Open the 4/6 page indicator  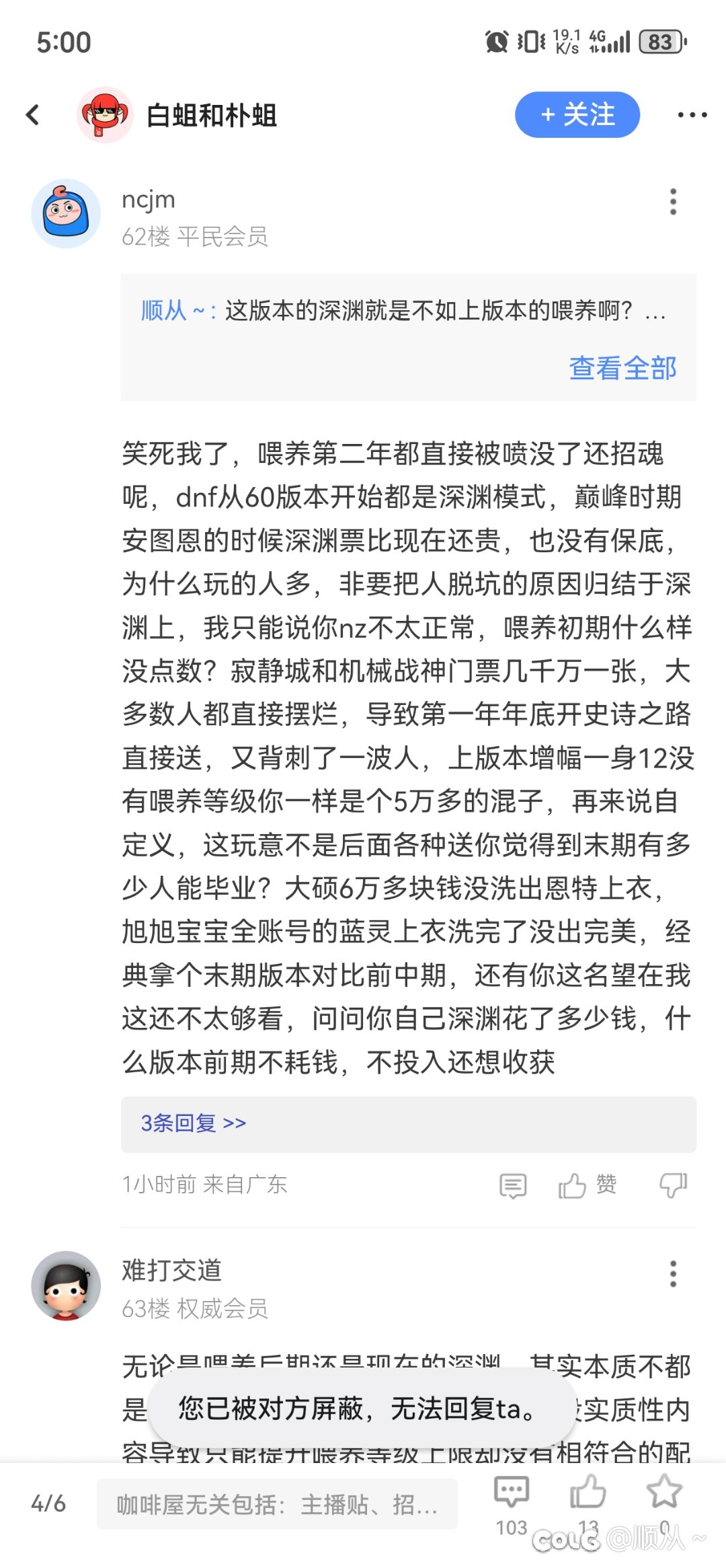point(48,1504)
